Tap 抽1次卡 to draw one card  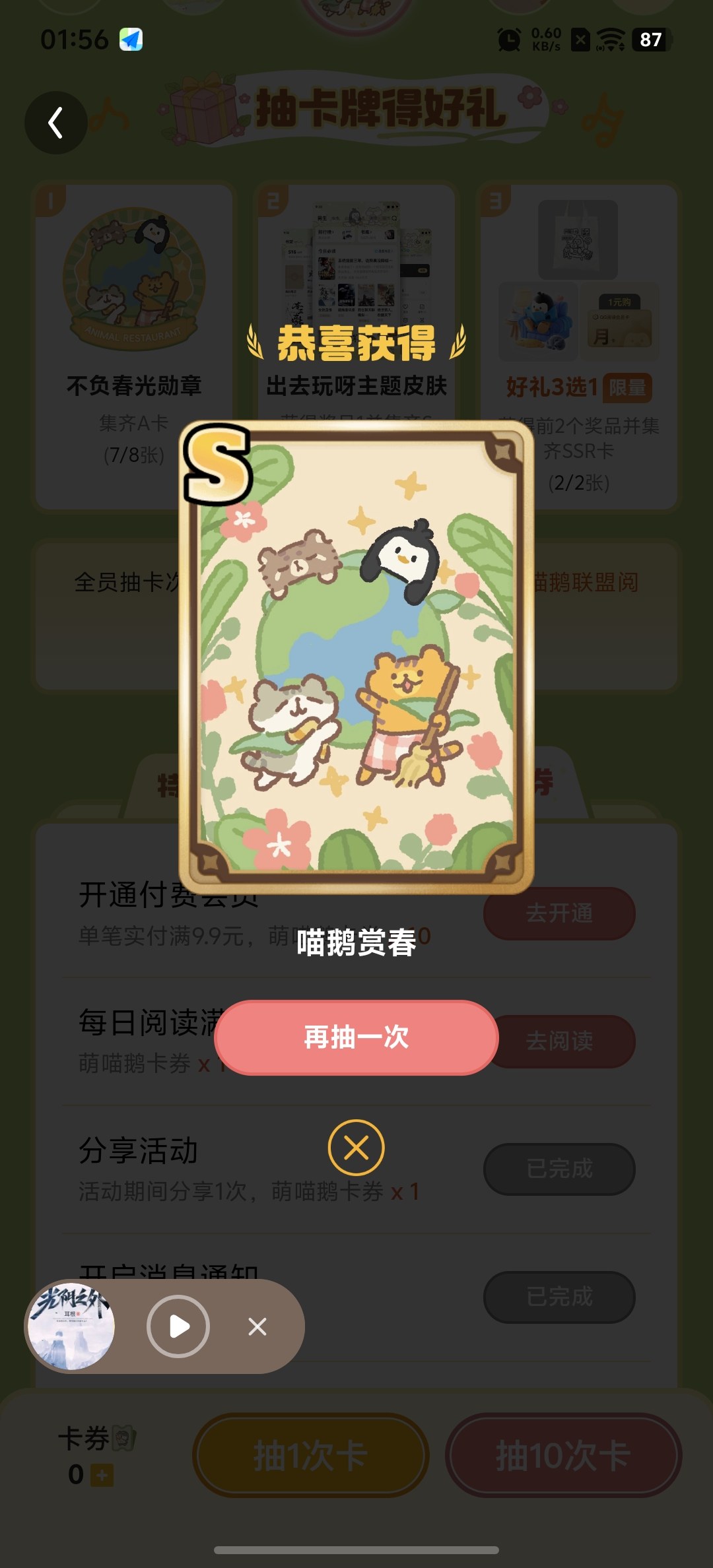pyautogui.click(x=311, y=1455)
